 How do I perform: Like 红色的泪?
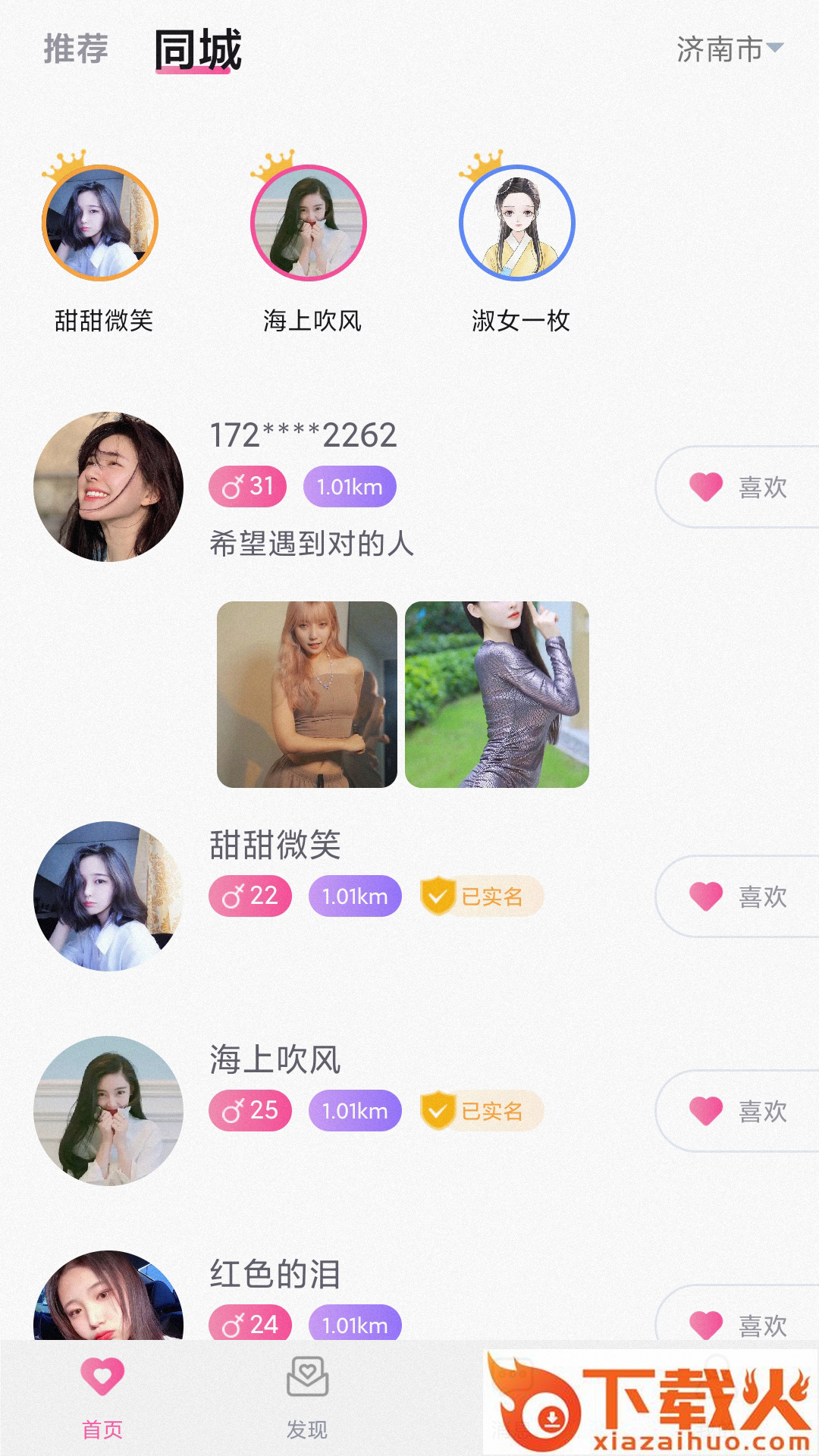point(738,1324)
